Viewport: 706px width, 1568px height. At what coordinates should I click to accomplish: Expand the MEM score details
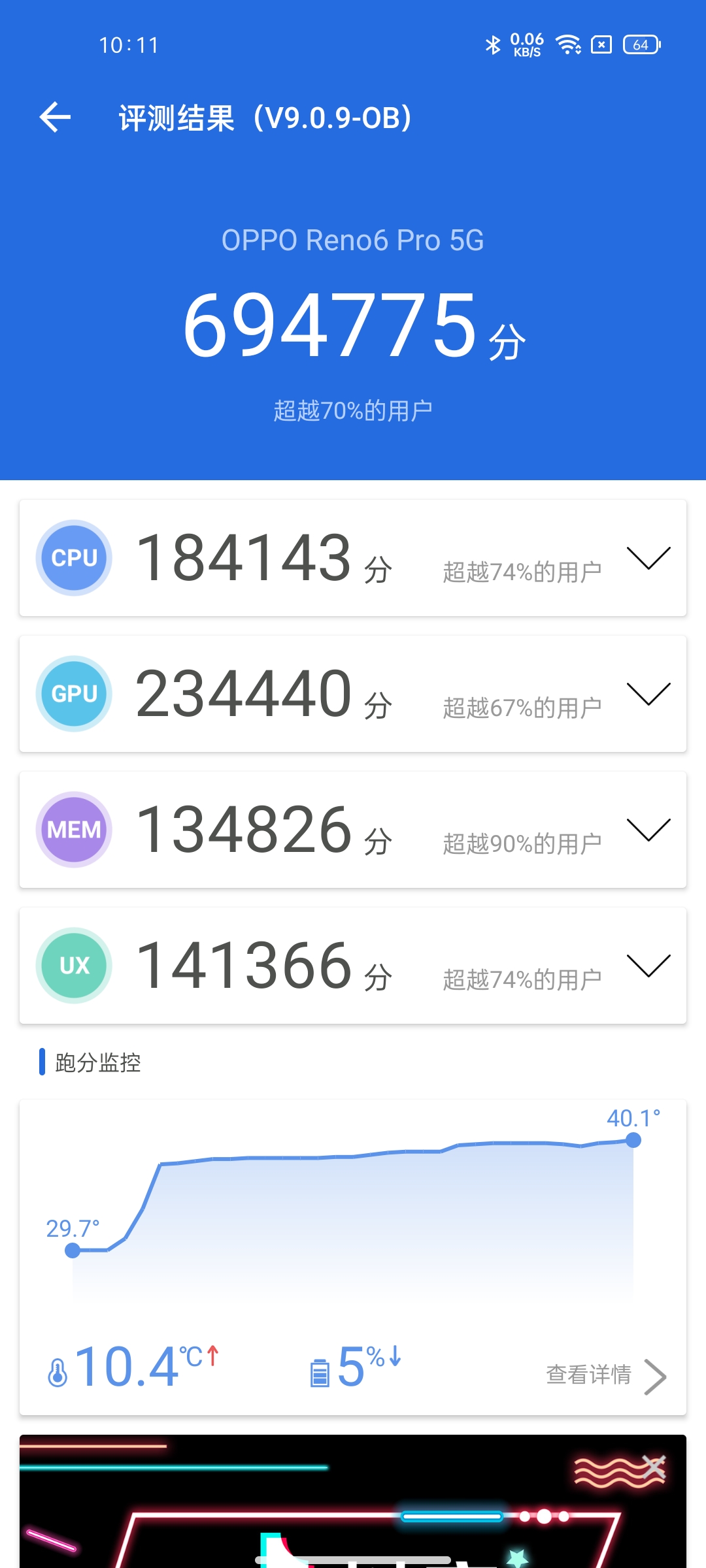(649, 832)
